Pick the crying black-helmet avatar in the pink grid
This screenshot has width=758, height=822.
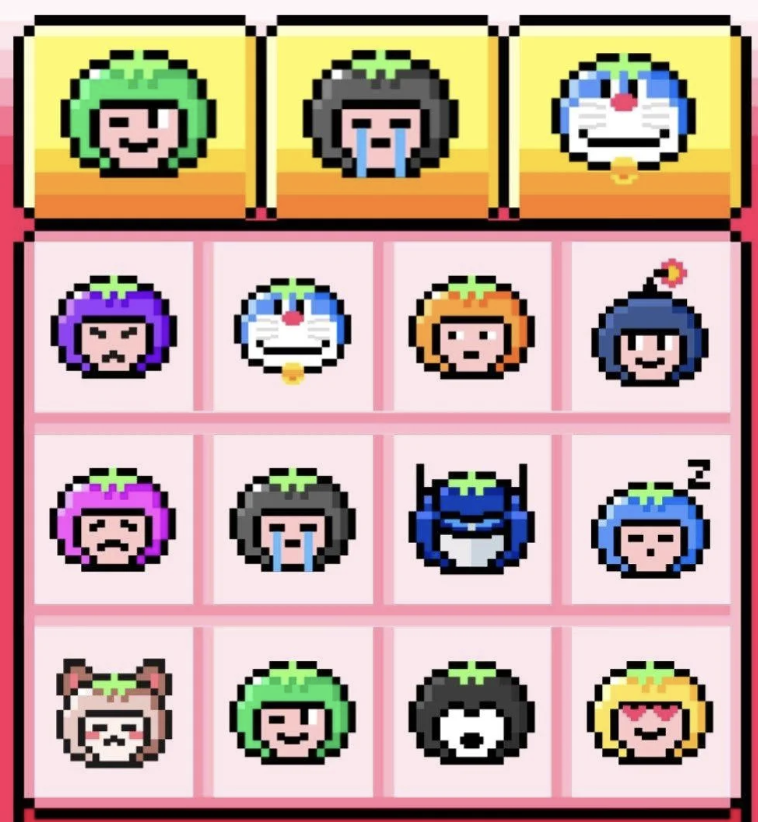click(x=292, y=520)
